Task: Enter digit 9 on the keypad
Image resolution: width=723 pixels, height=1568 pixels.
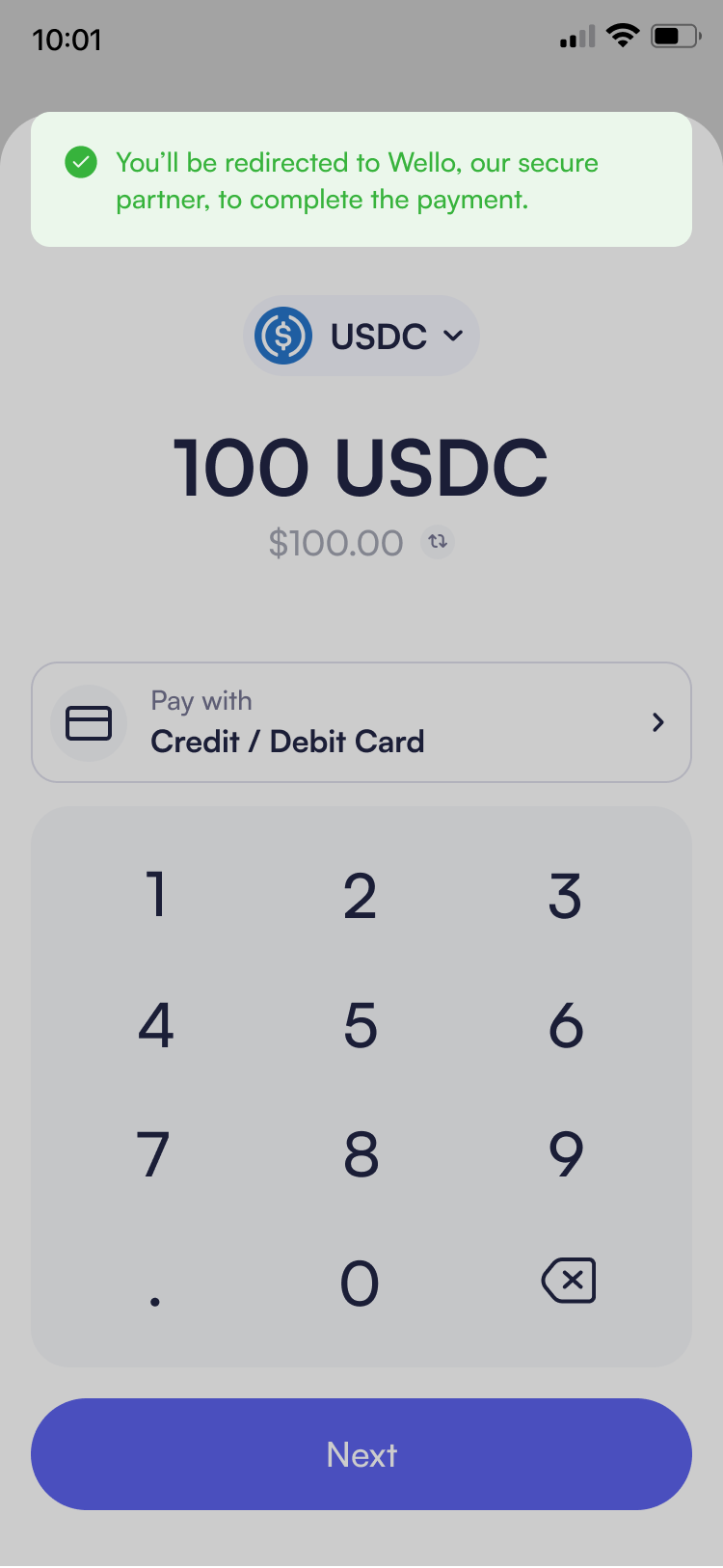Action: 566,1153
